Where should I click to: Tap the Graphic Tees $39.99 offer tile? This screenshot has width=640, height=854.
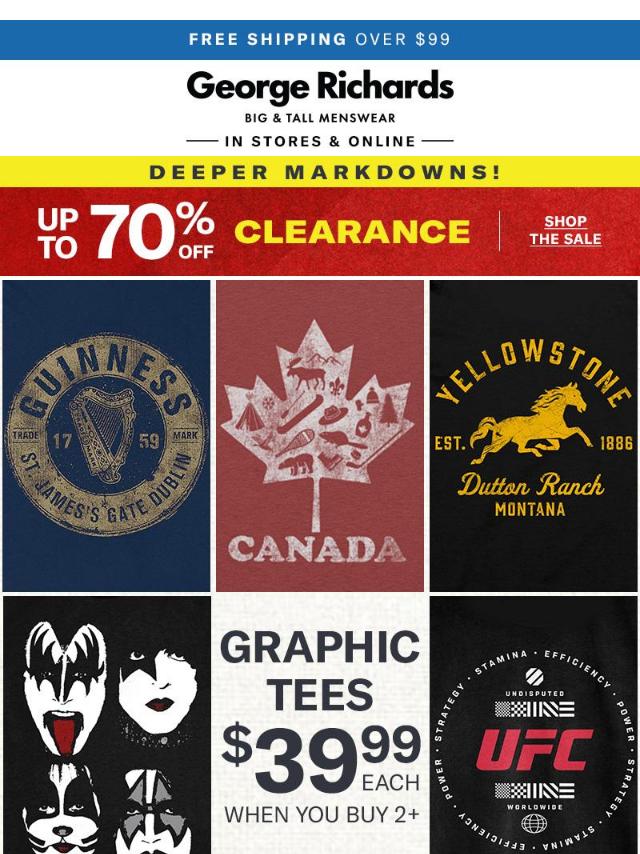320,725
